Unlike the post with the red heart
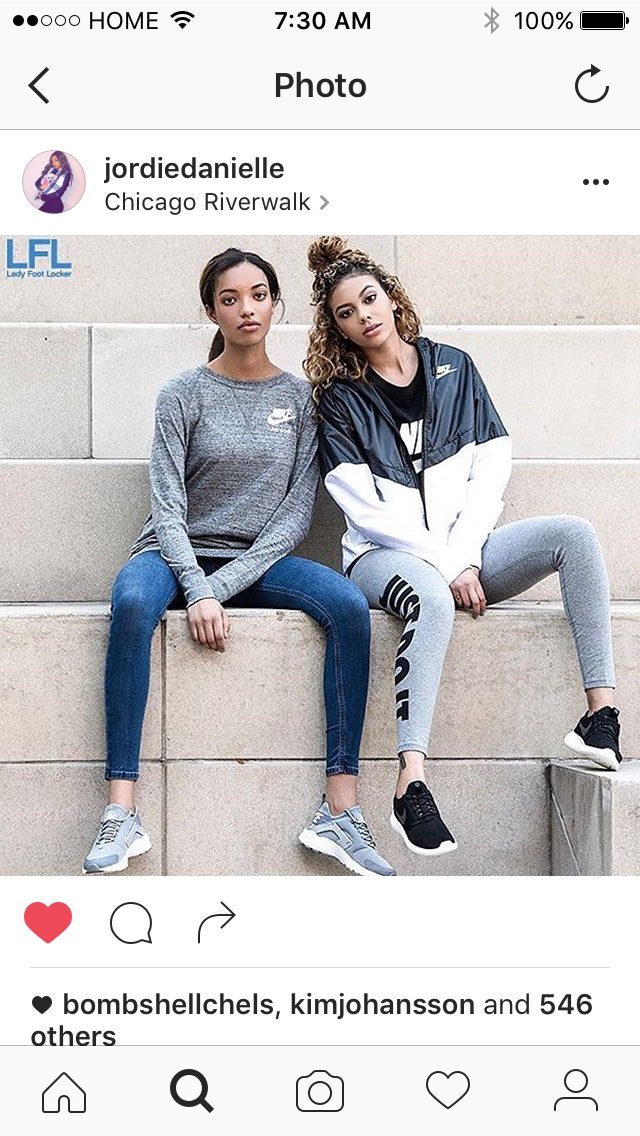The image size is (640, 1136). 48,922
